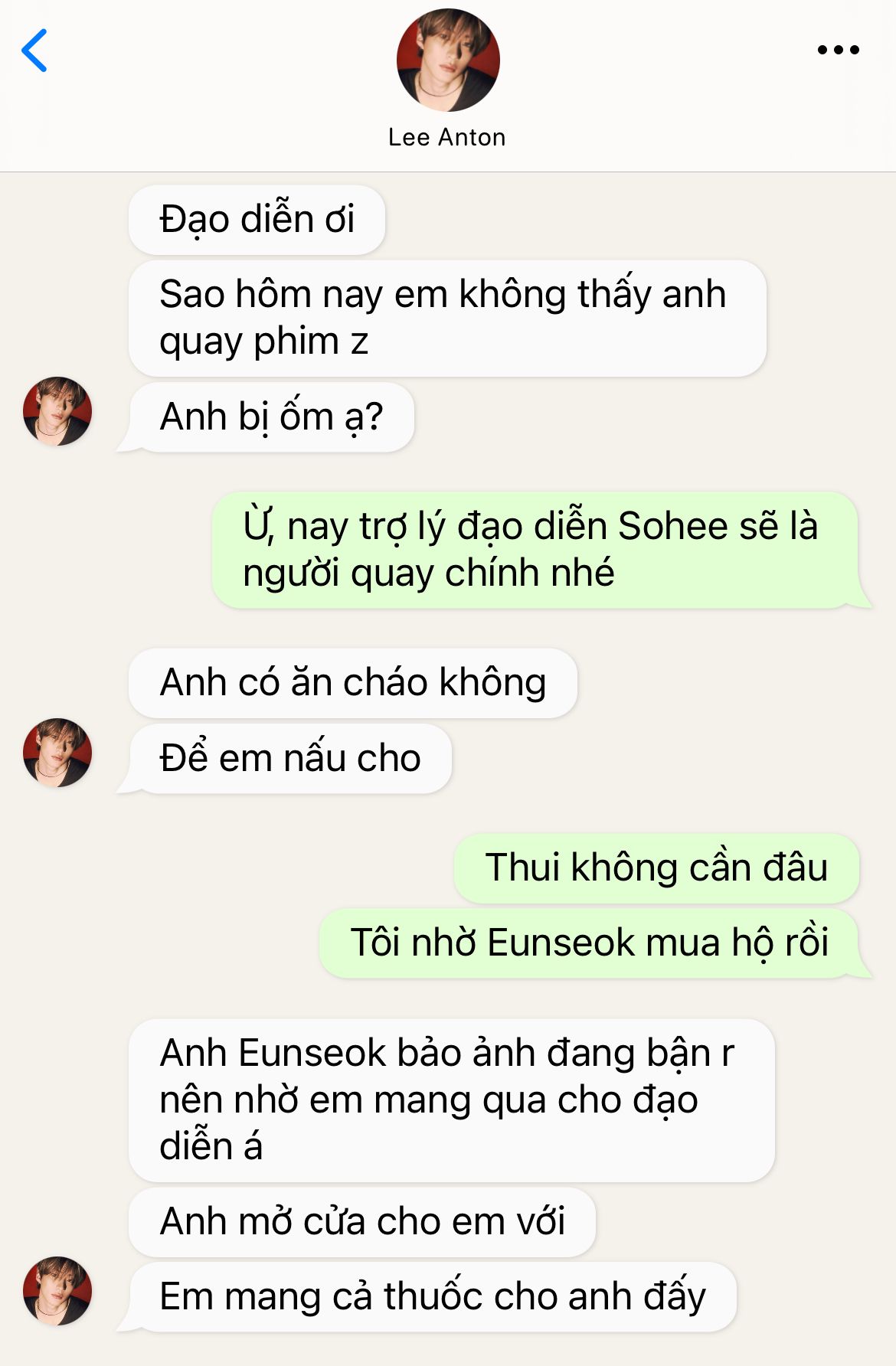Go back from the Lee Anton chat

[x=34, y=51]
